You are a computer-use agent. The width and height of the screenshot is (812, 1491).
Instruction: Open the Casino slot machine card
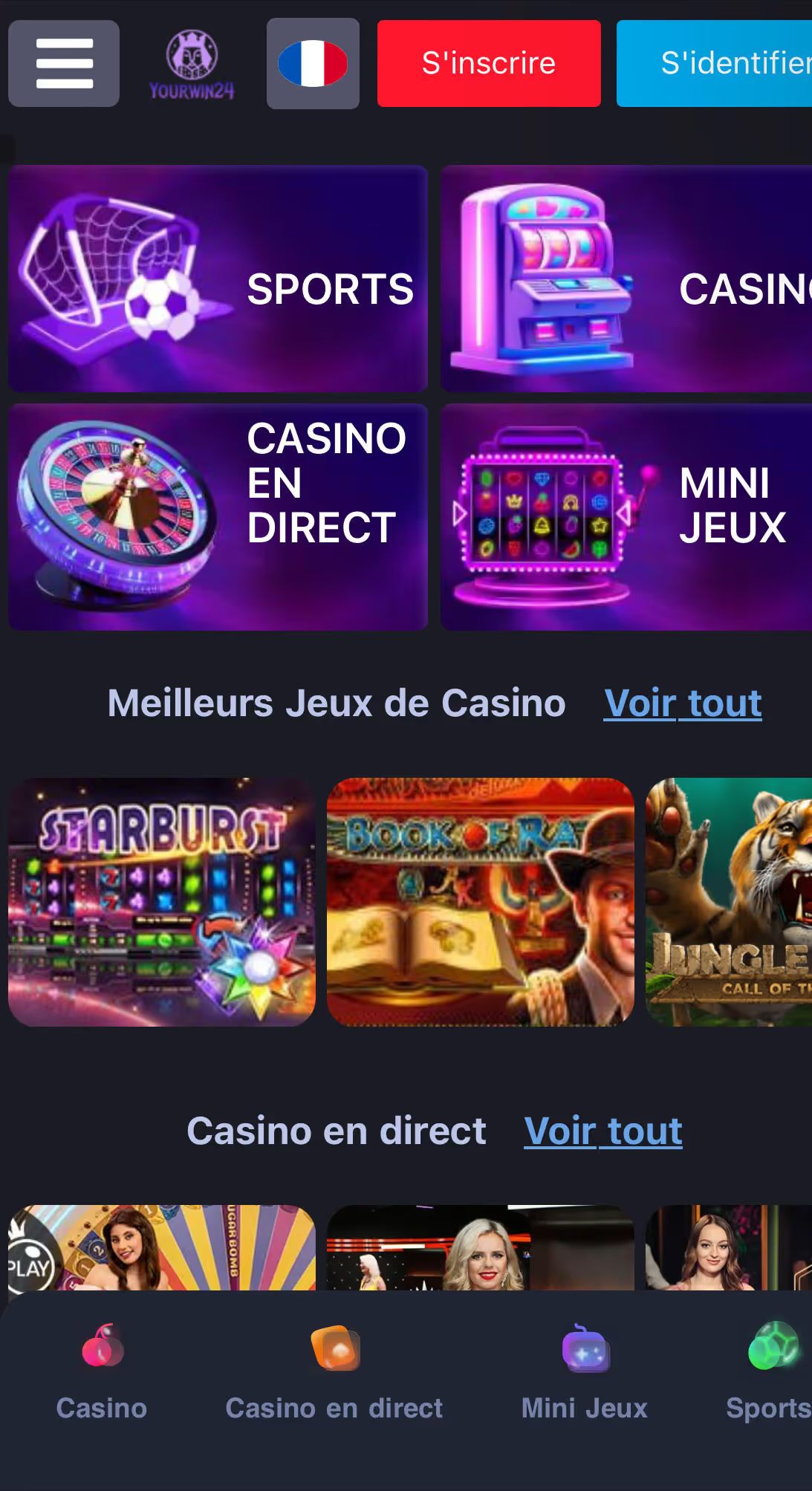(x=626, y=279)
